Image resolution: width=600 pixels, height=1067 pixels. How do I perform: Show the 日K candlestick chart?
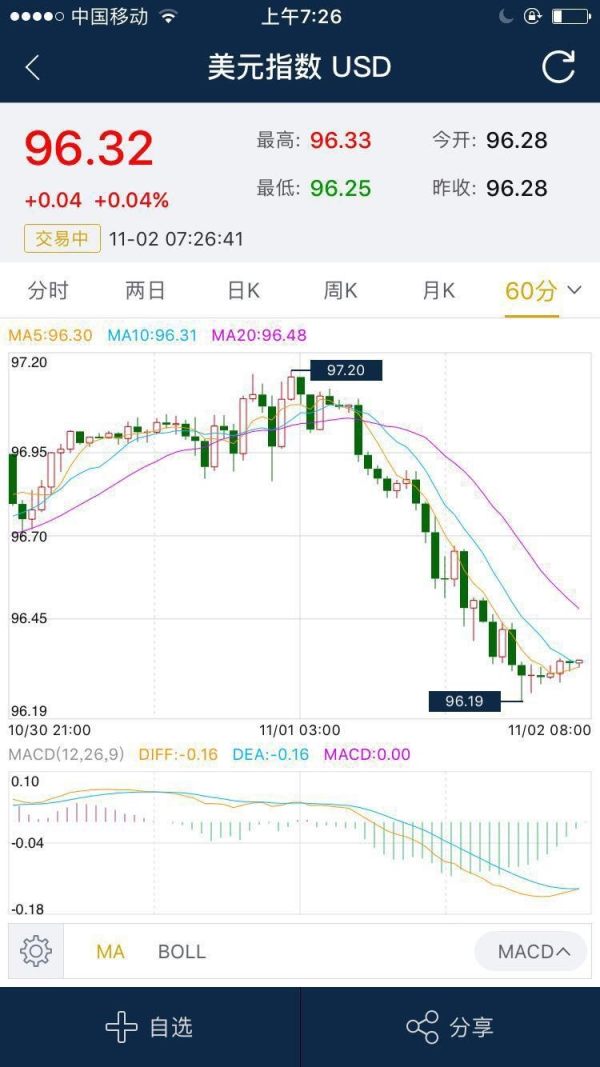coord(243,291)
